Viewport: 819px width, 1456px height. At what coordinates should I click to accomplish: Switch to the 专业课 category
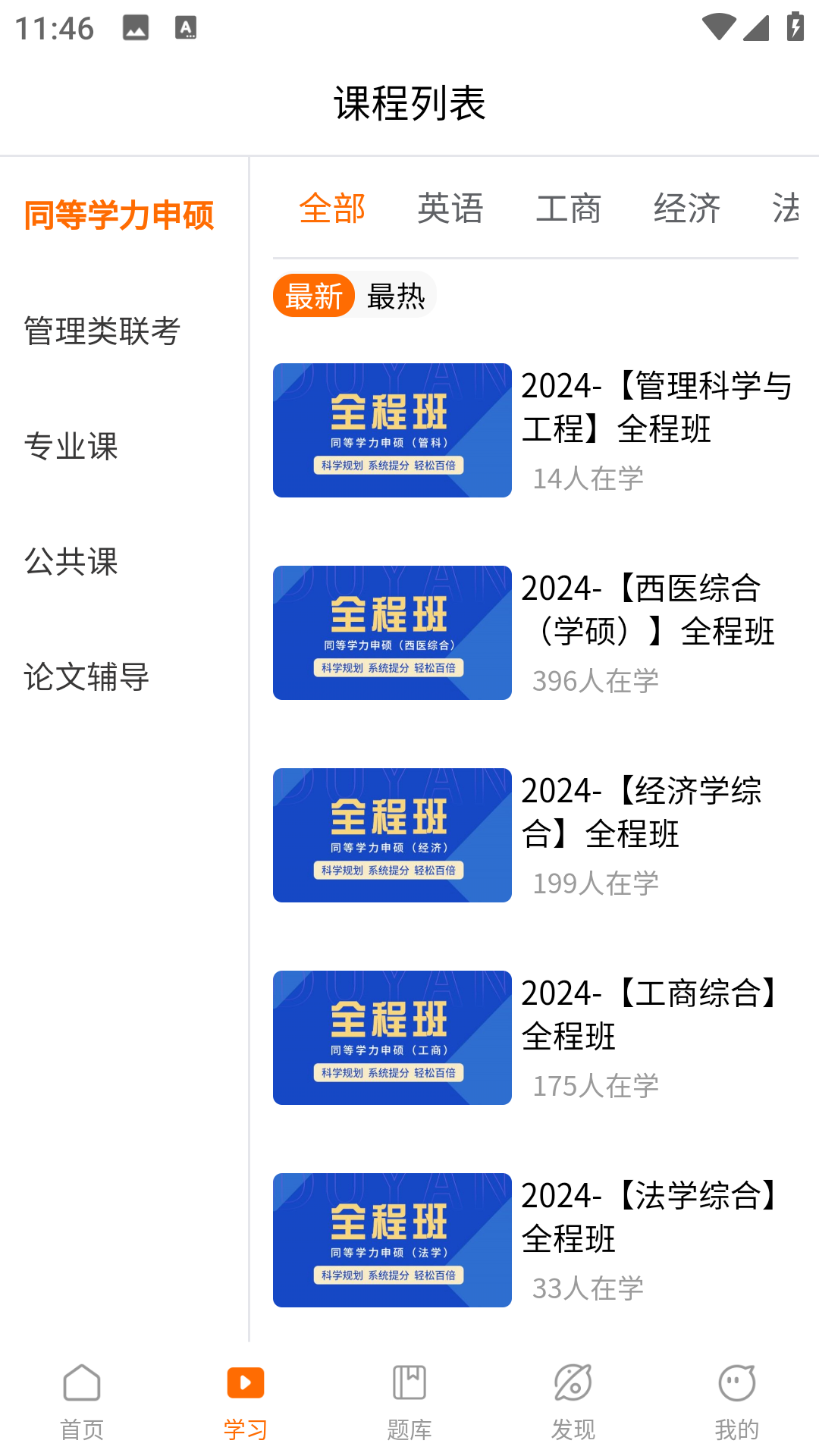point(71,446)
